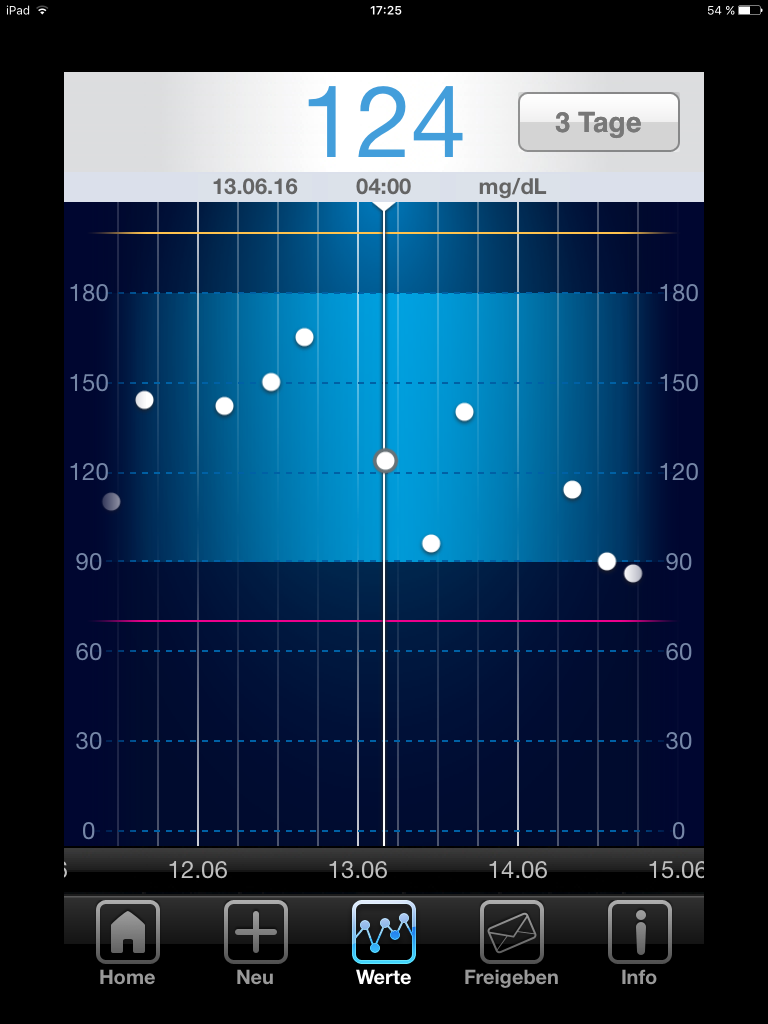Tap the data point near 165 mg/dL
Screen dimensions: 768x1024
click(305, 338)
